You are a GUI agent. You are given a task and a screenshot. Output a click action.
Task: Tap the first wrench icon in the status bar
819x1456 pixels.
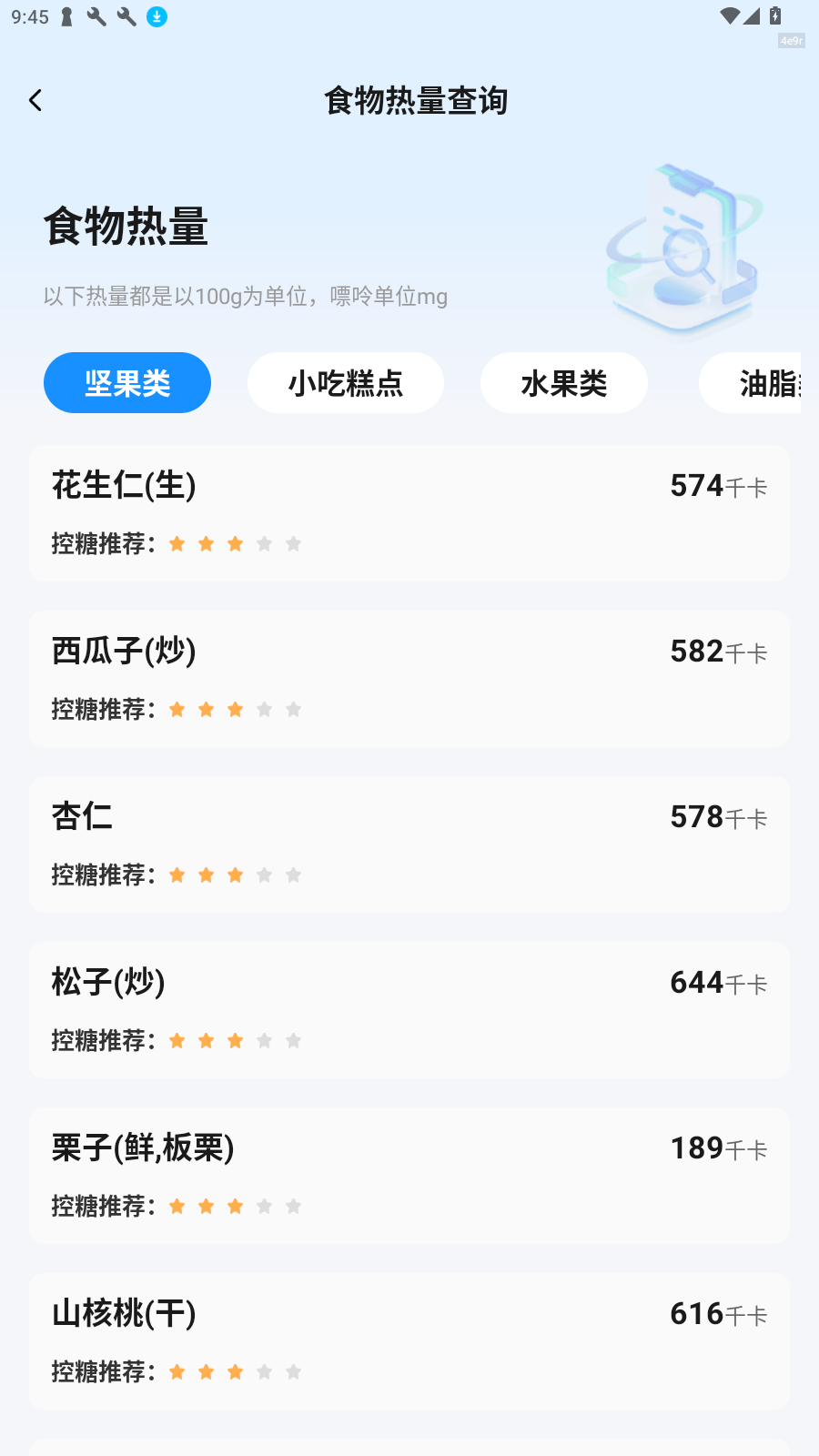point(94,15)
